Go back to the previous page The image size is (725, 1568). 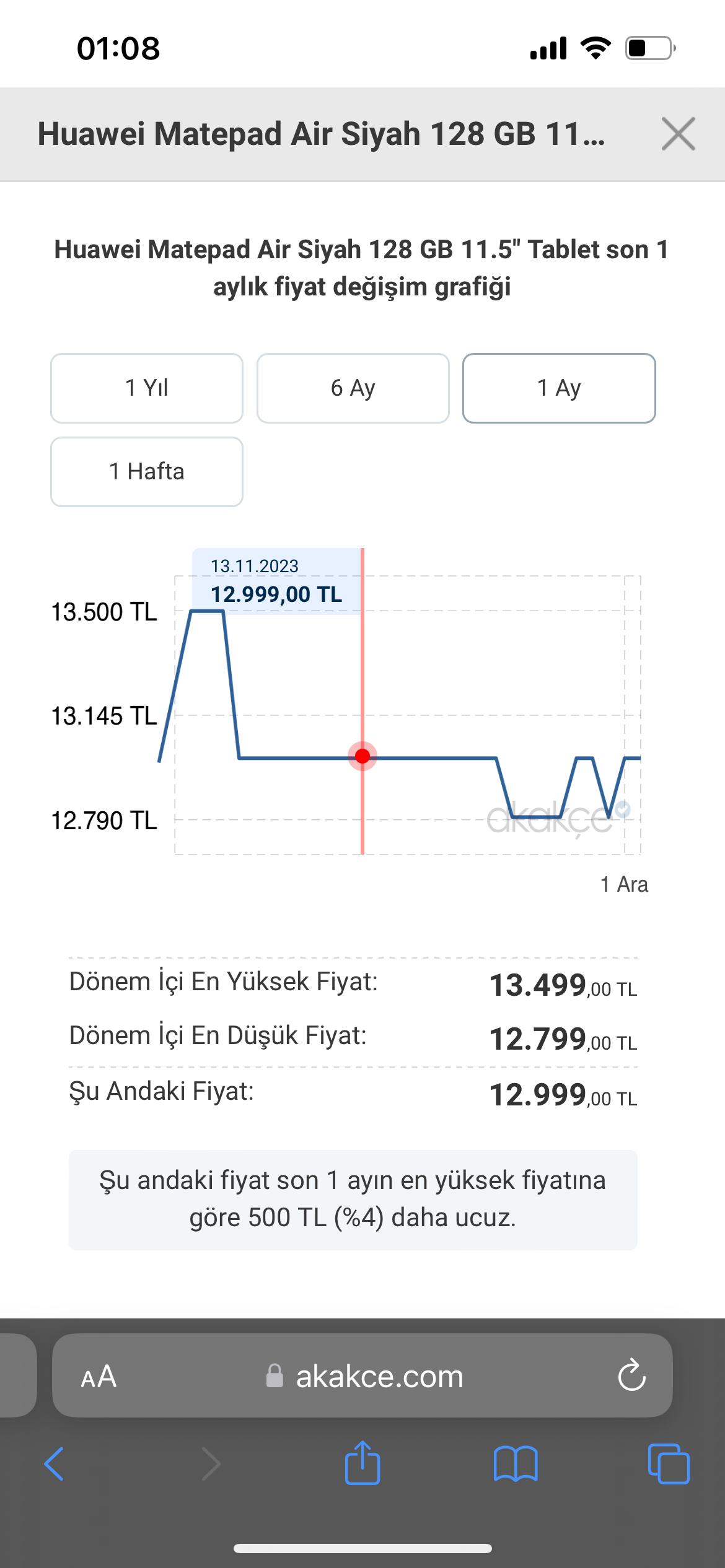54,1464
